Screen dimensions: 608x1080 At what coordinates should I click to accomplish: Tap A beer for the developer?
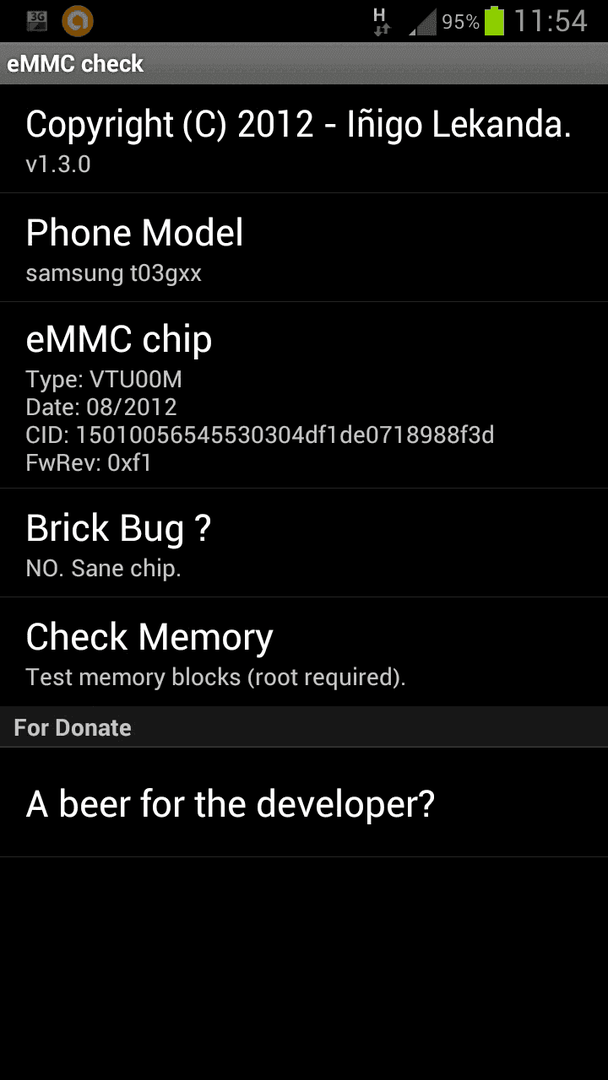point(304,802)
